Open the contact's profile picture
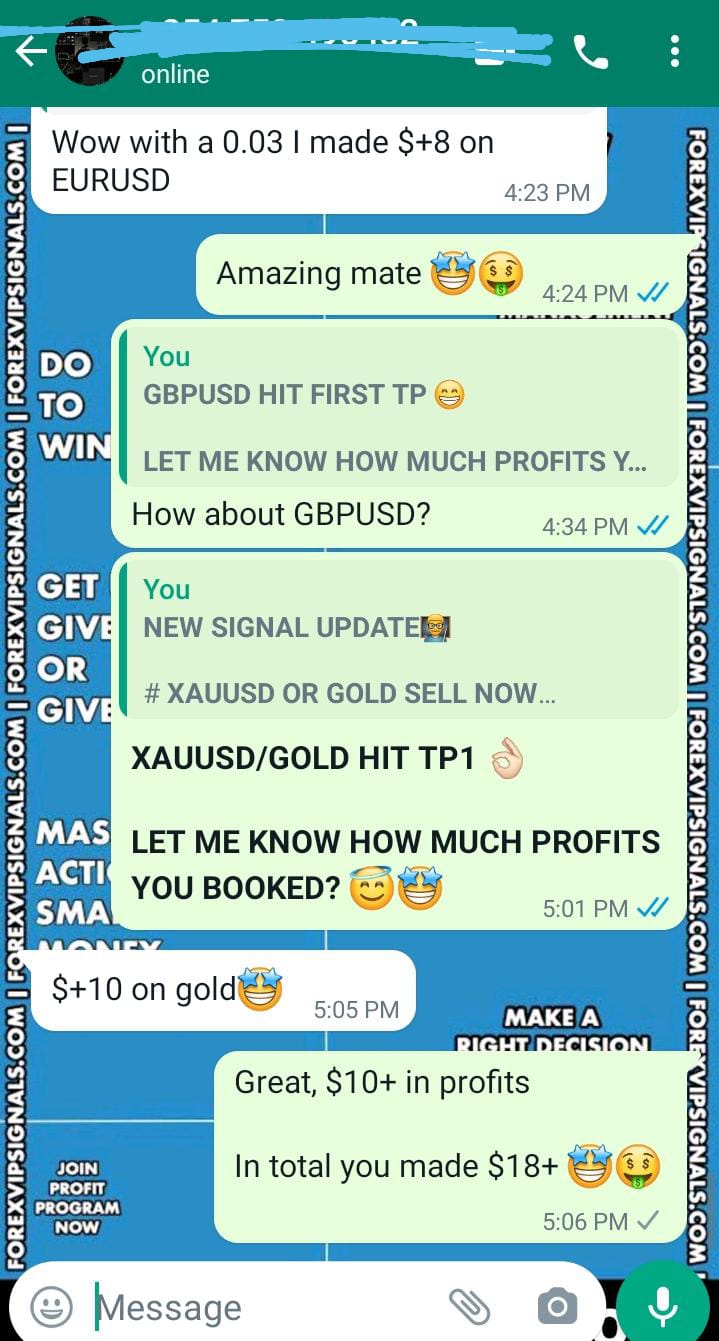The height and width of the screenshot is (1341, 719). (89, 51)
